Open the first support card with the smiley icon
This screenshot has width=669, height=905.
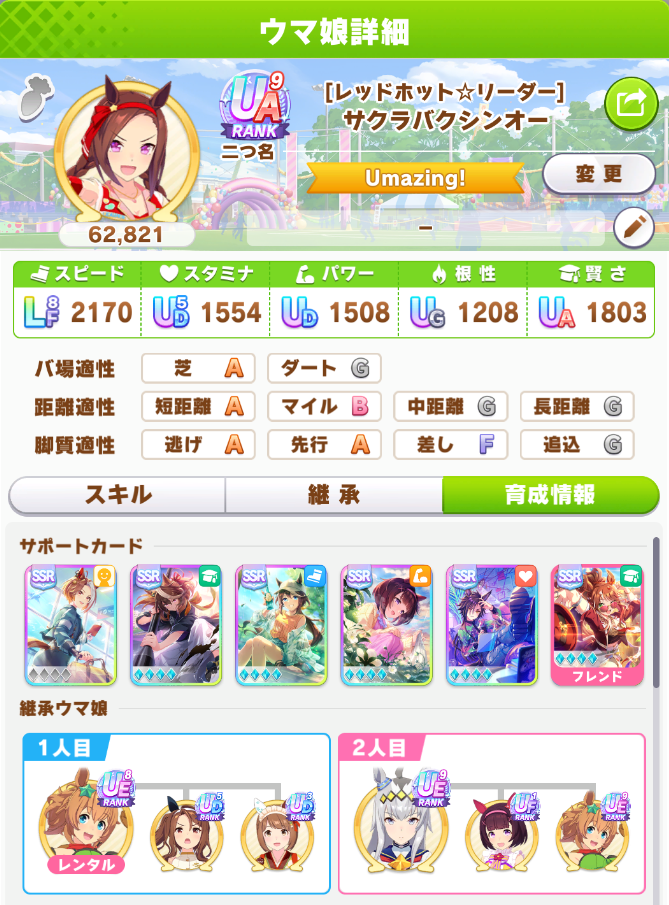point(71,625)
